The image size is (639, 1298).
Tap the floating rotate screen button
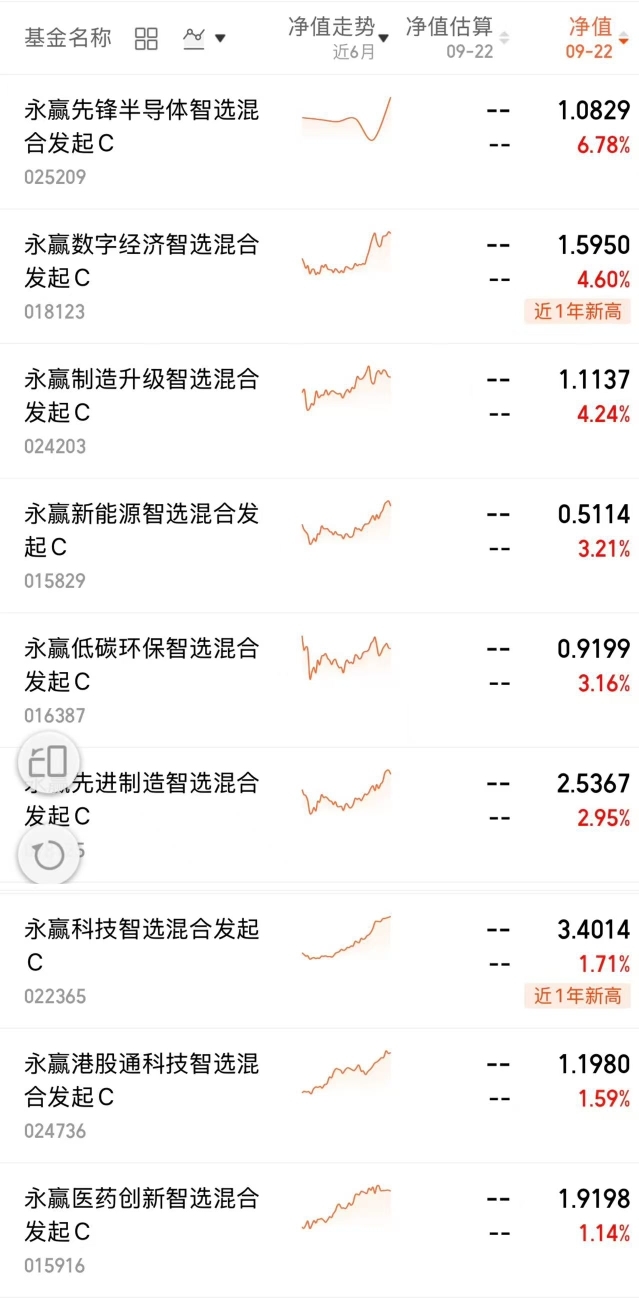coord(48,763)
